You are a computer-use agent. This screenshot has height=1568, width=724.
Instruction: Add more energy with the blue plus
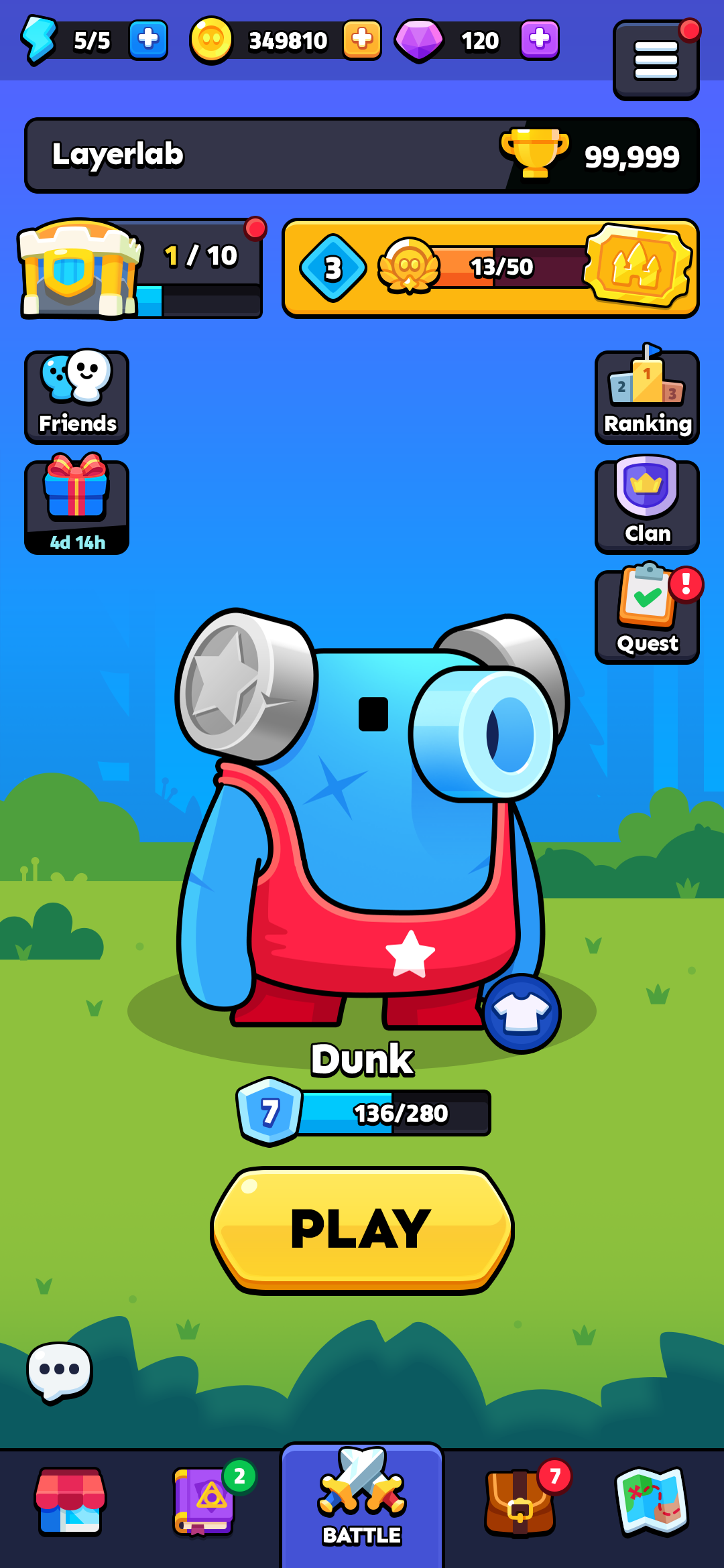[147, 40]
